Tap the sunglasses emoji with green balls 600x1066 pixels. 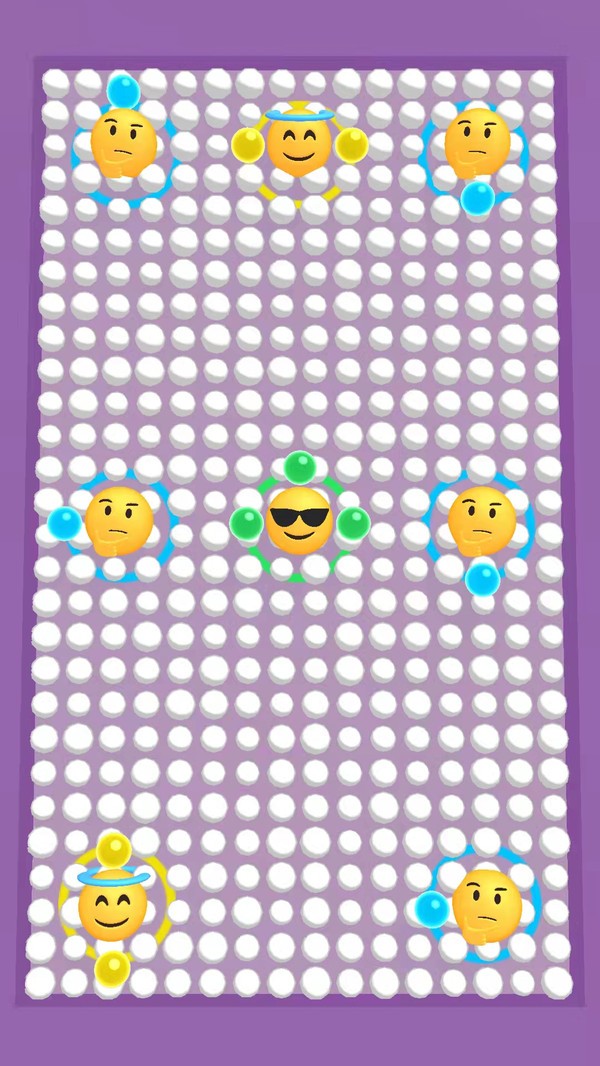tap(299, 520)
